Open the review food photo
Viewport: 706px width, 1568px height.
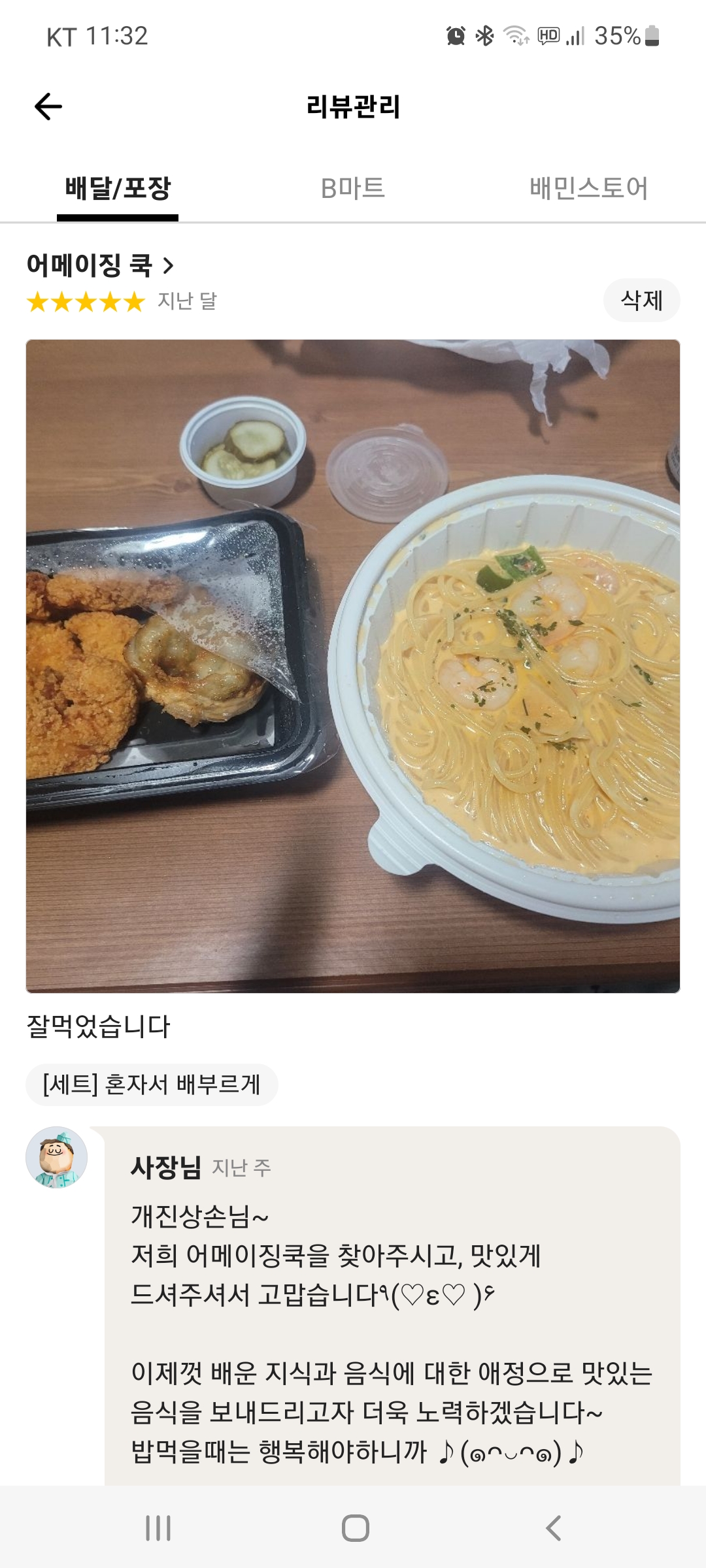click(353, 666)
